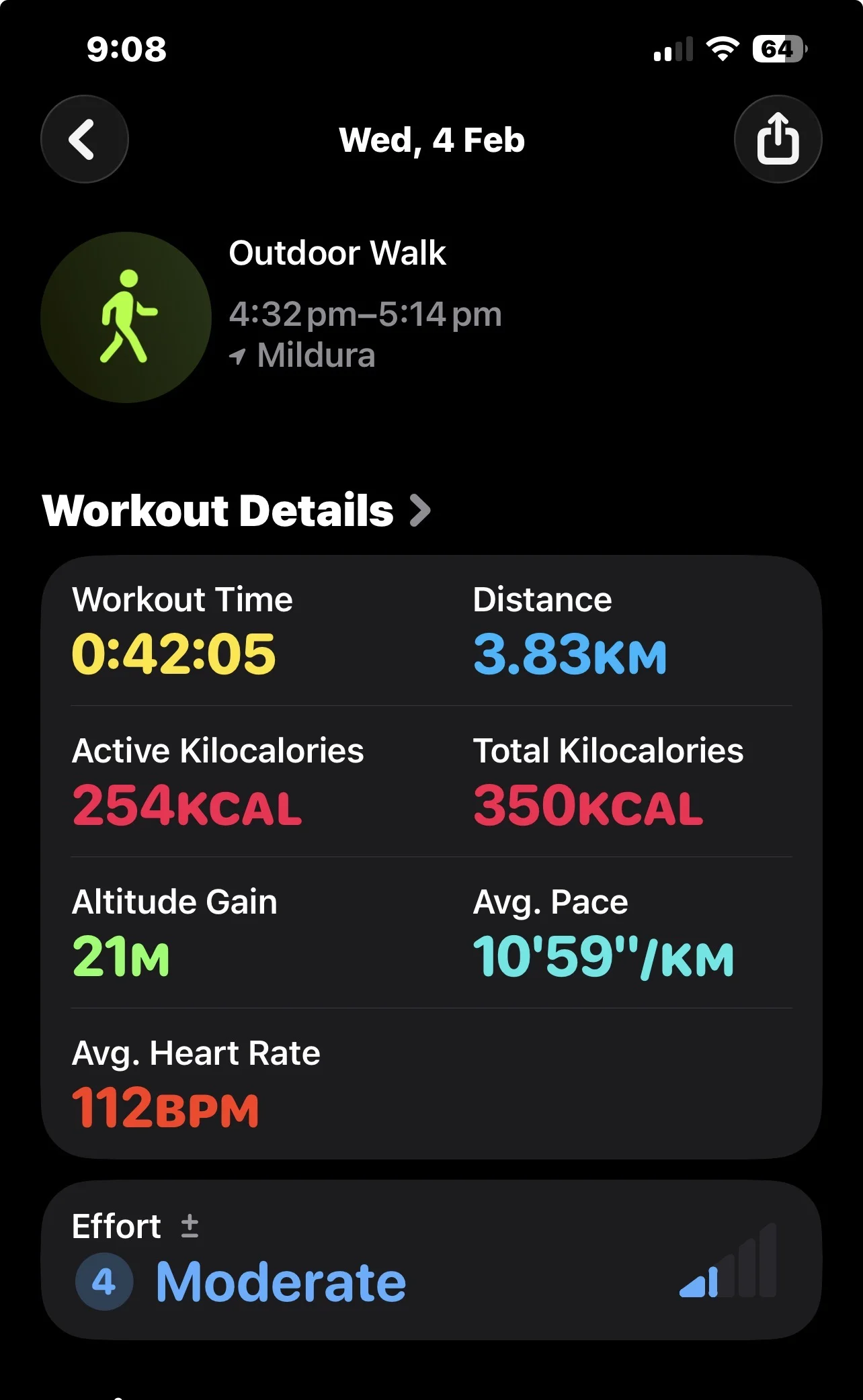863x1400 pixels.
Task: Share this Outdoor Walk workout
Action: coord(778,139)
